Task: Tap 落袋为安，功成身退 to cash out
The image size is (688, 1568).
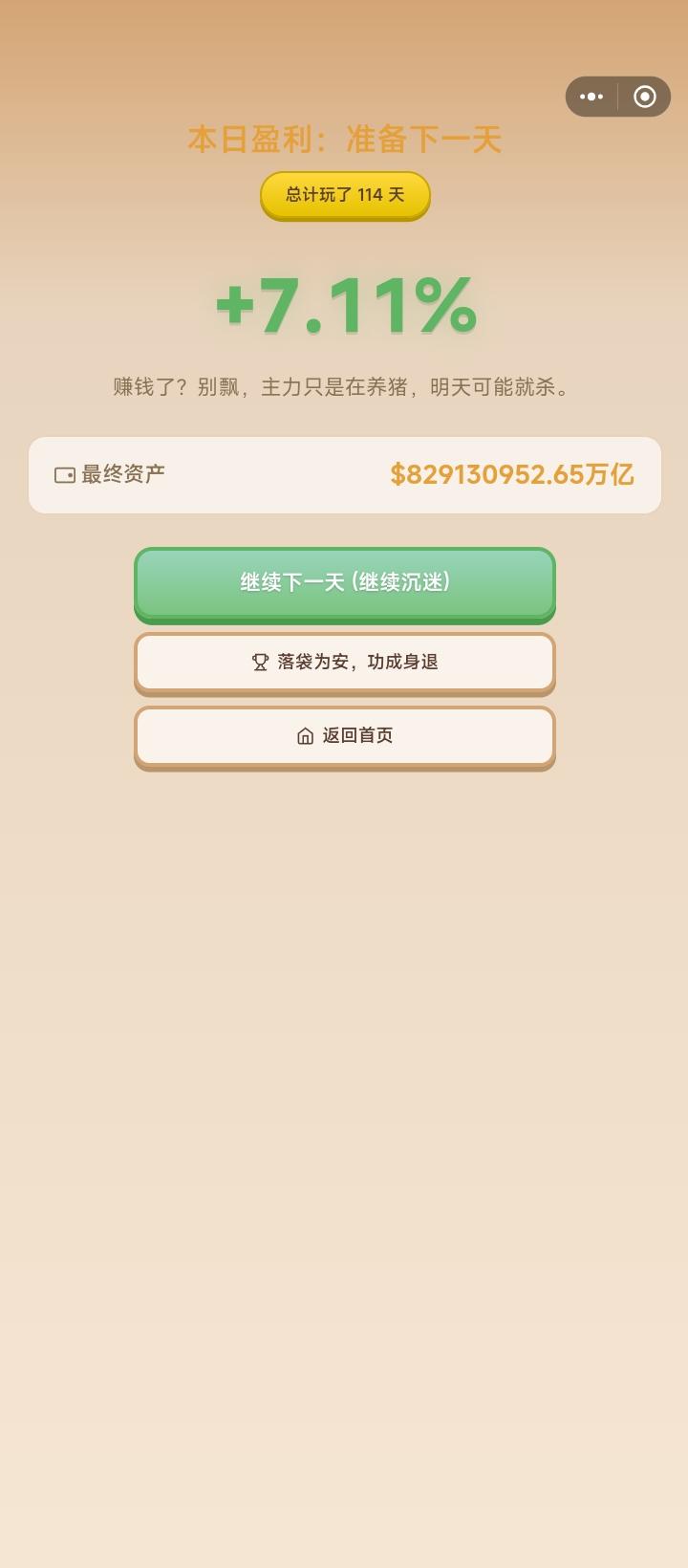Action: 345,662
